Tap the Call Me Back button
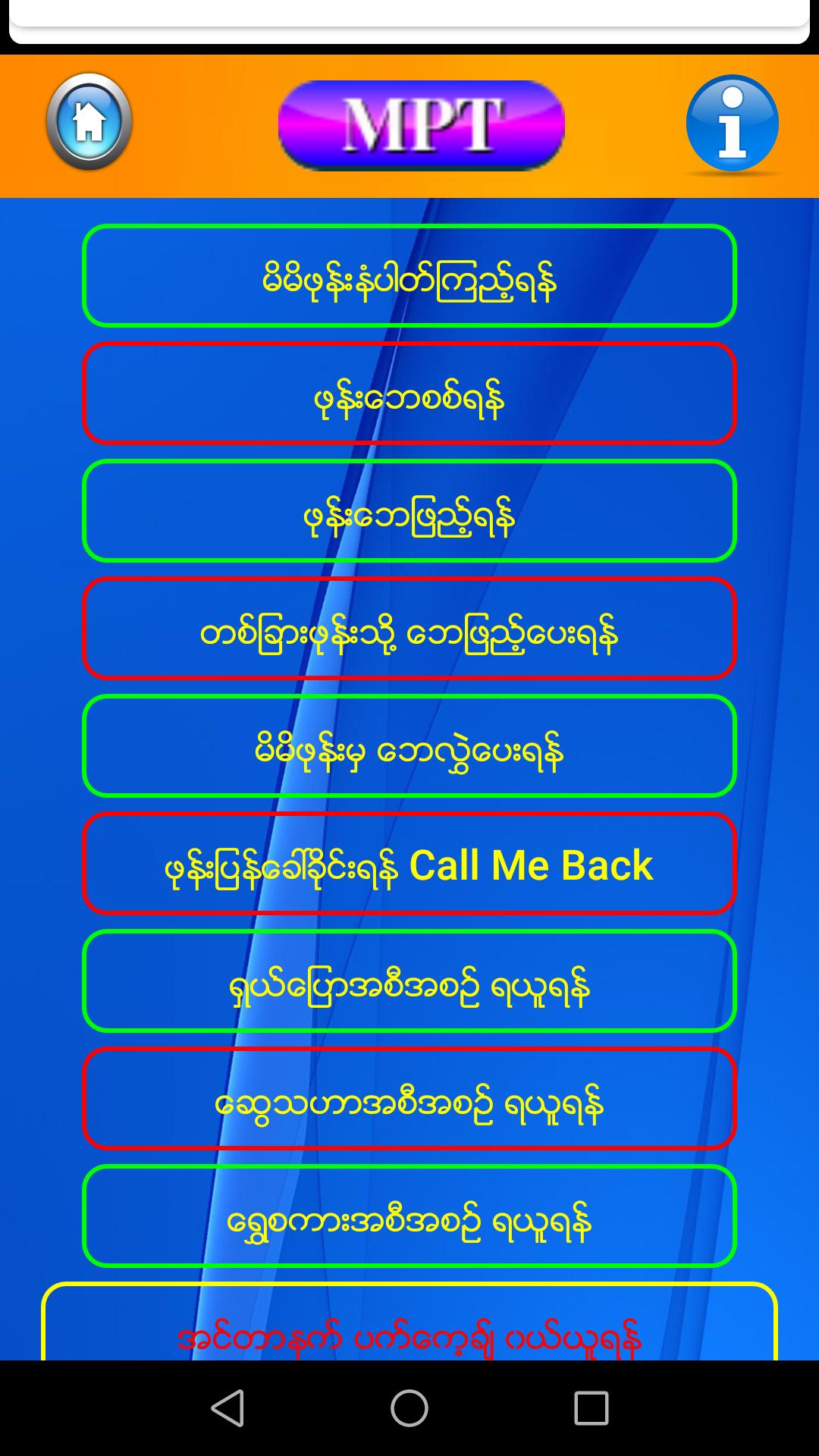The width and height of the screenshot is (819, 1456). click(409, 864)
